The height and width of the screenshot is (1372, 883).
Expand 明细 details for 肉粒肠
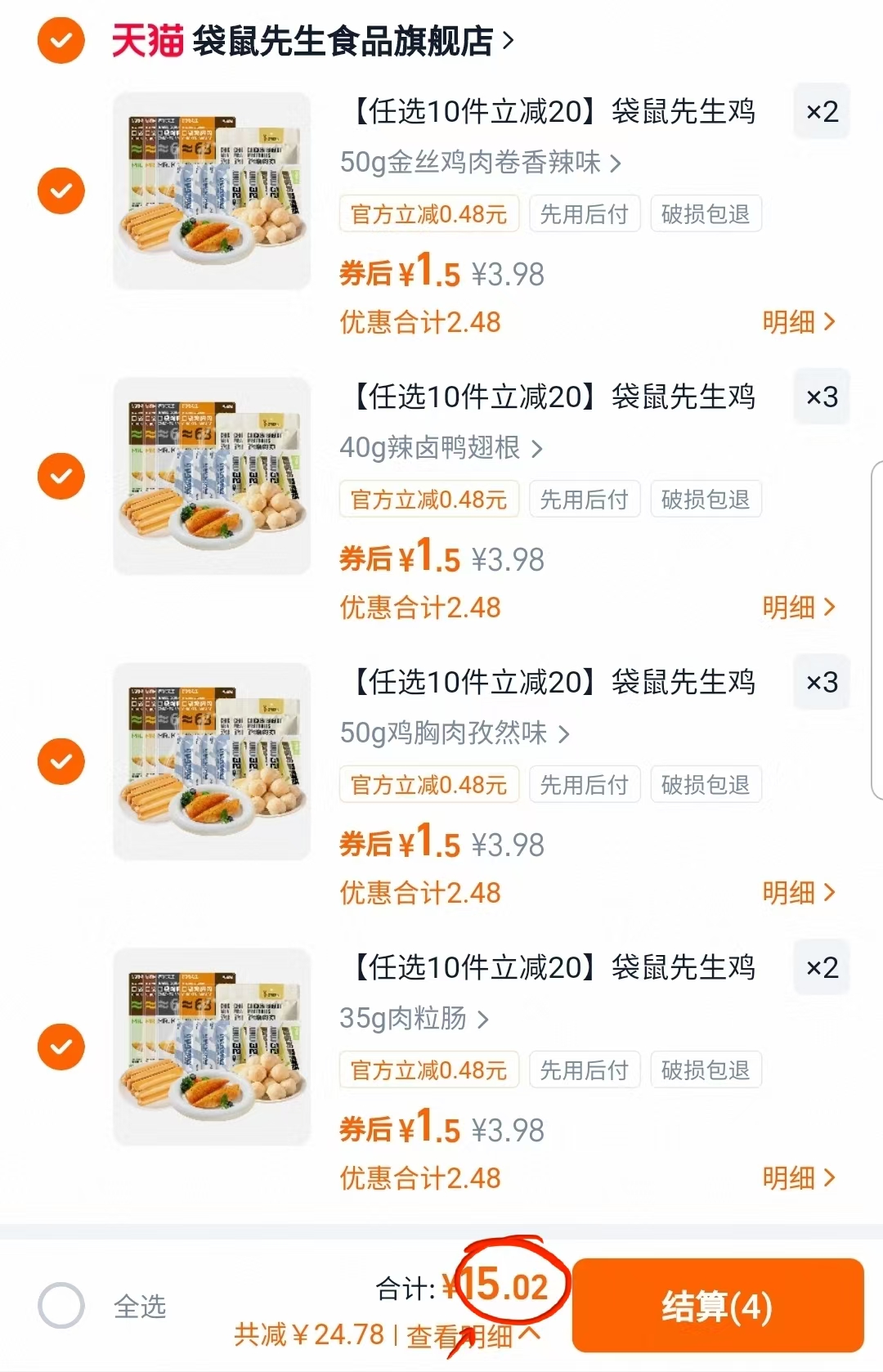[800, 1178]
